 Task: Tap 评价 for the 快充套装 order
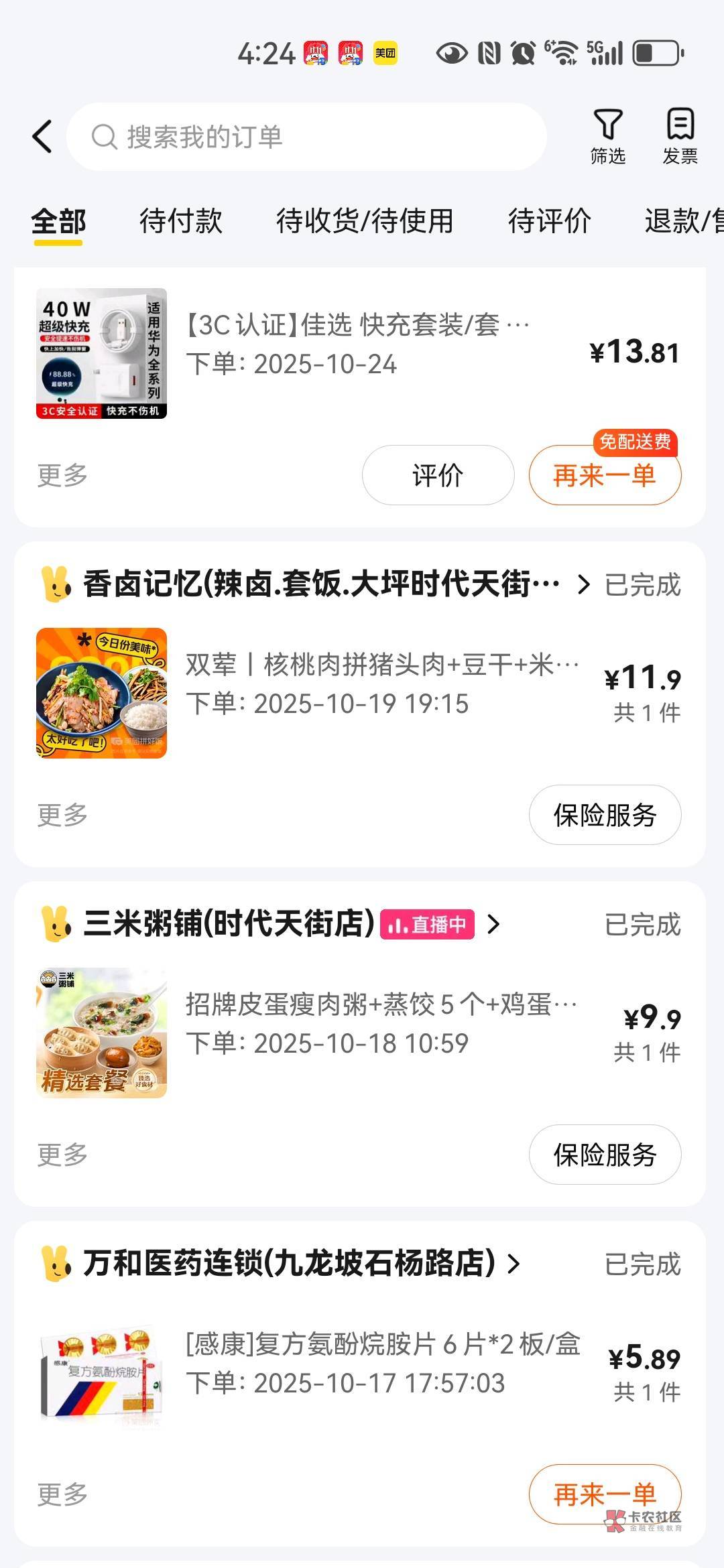tap(438, 475)
